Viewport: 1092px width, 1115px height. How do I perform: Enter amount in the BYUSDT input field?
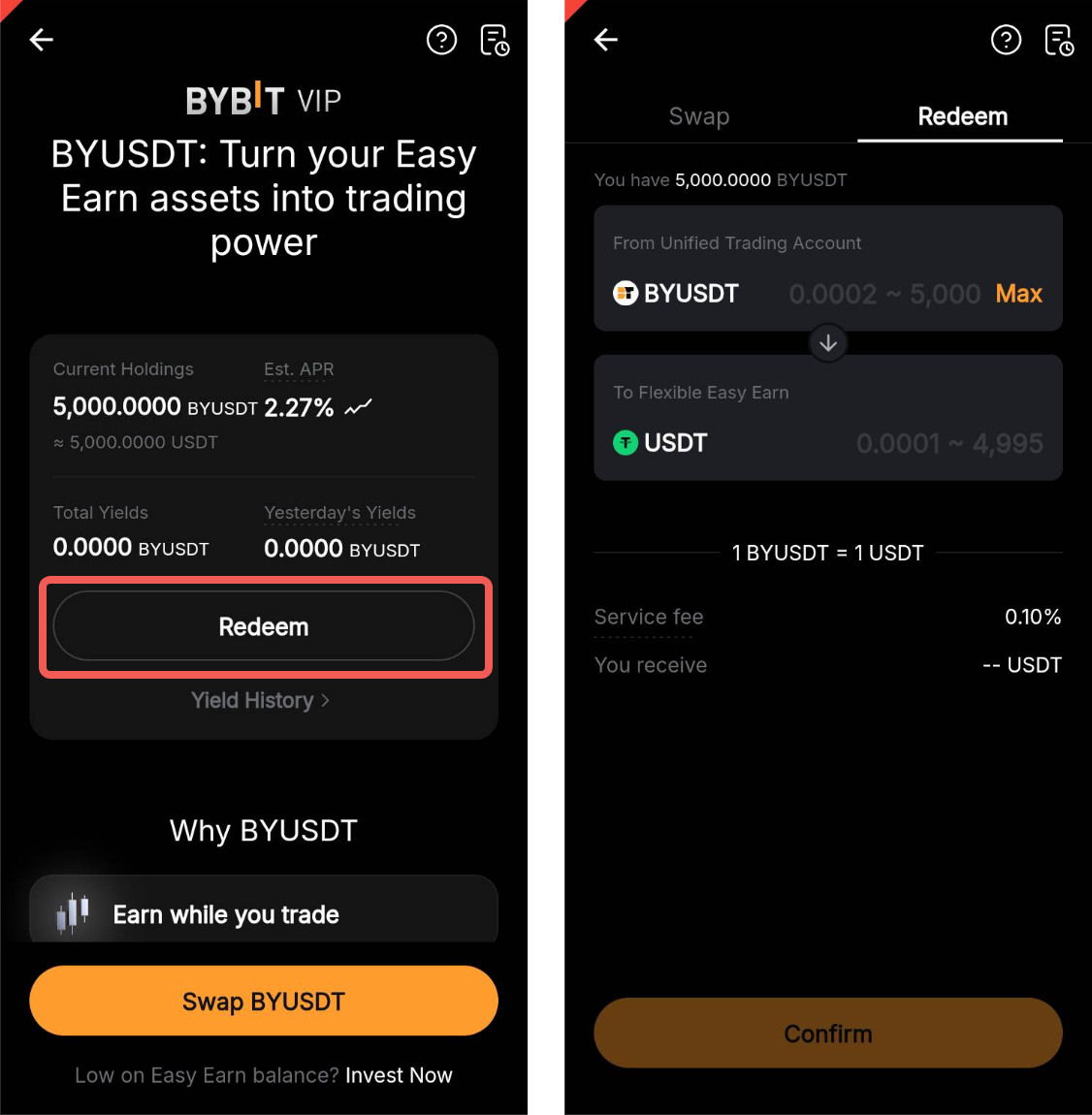click(x=883, y=294)
